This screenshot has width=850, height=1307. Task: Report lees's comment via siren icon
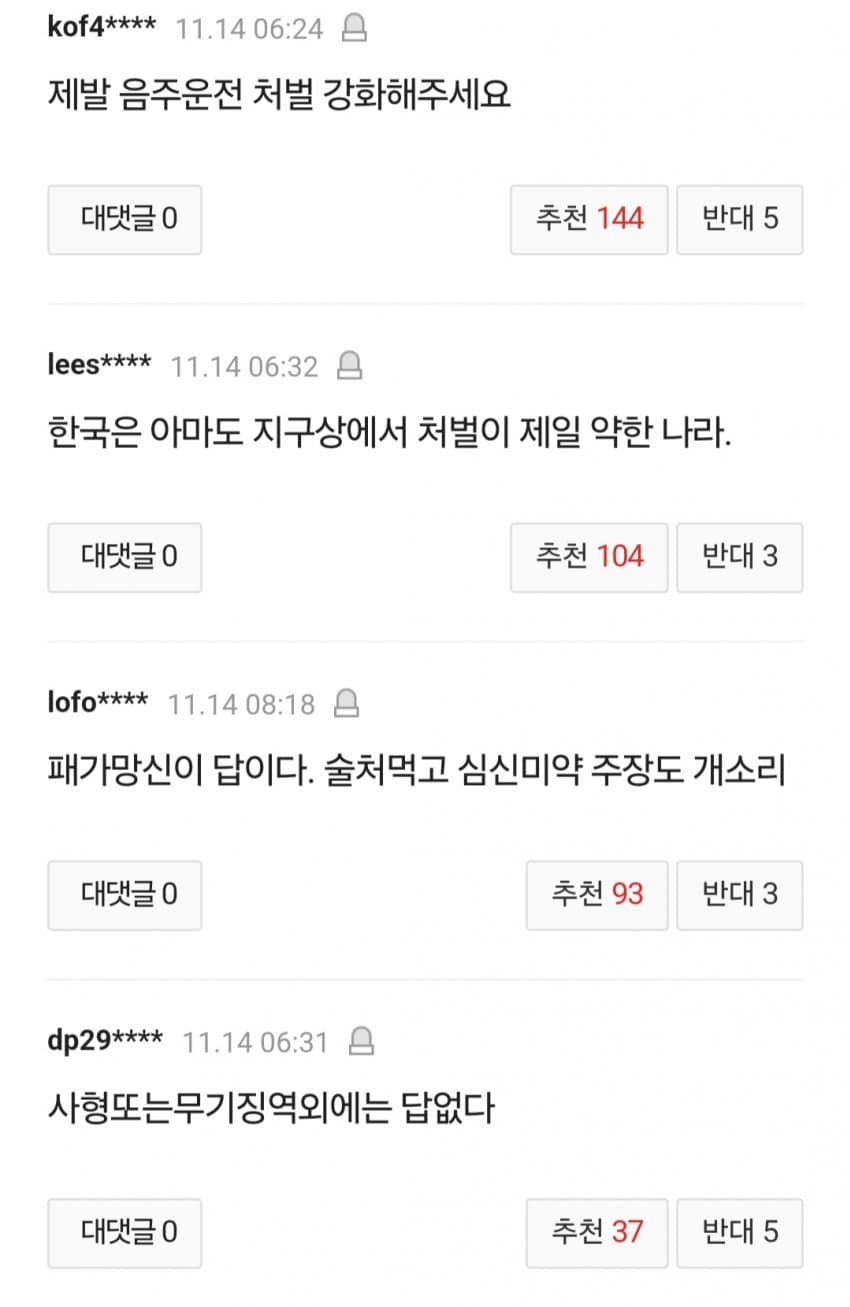pyautogui.click(x=349, y=366)
